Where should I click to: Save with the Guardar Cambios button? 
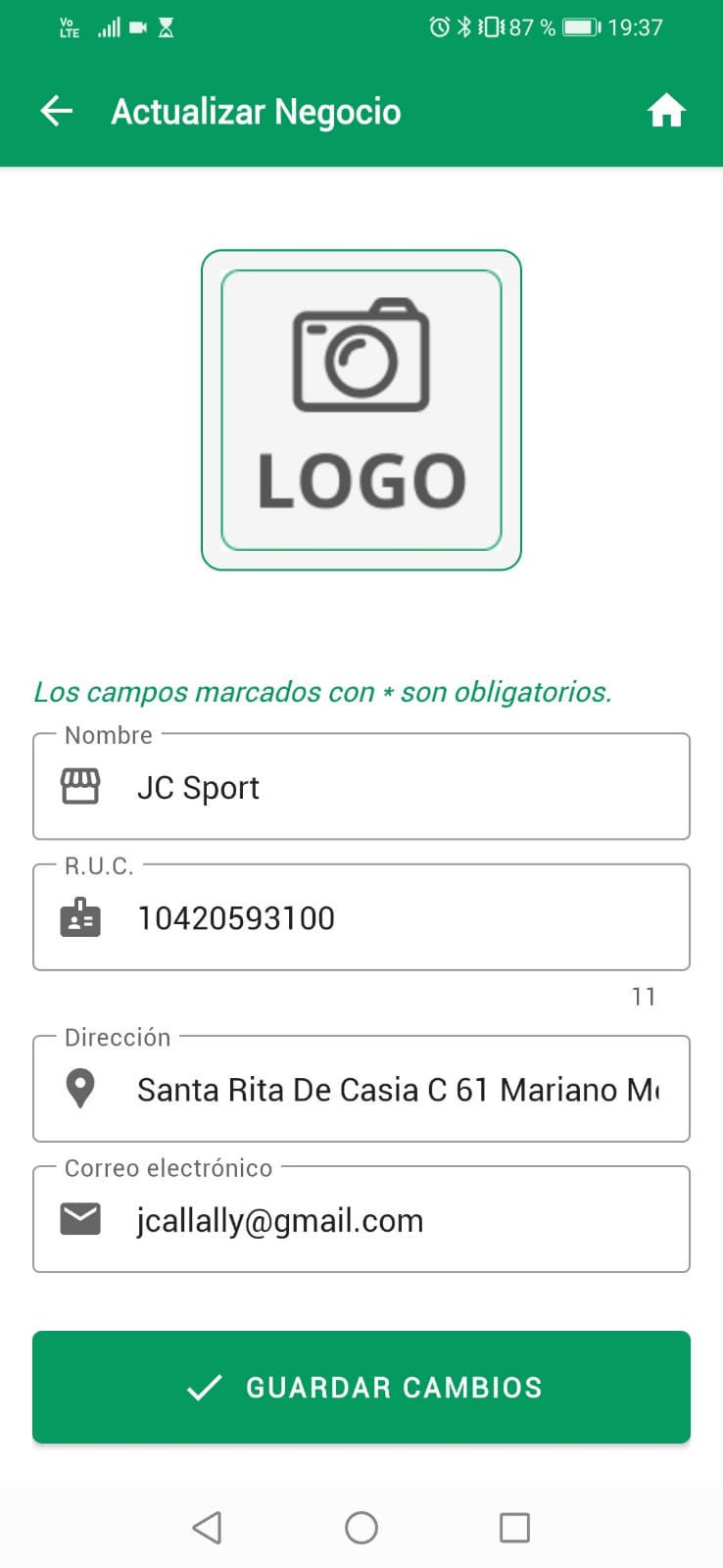[x=361, y=1387]
